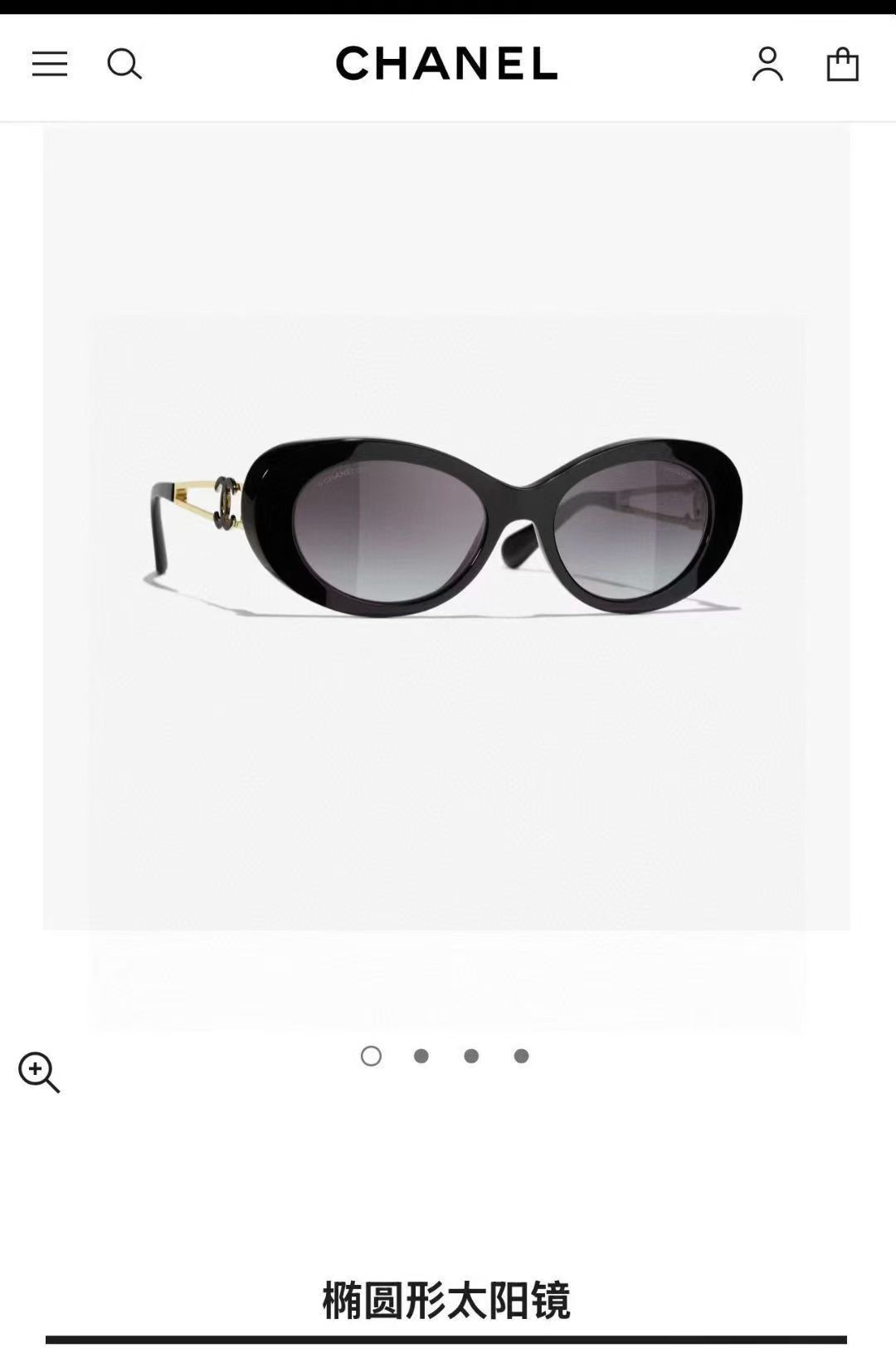896x1348 pixels.
Task: Open the shopping bag
Action: (x=842, y=64)
